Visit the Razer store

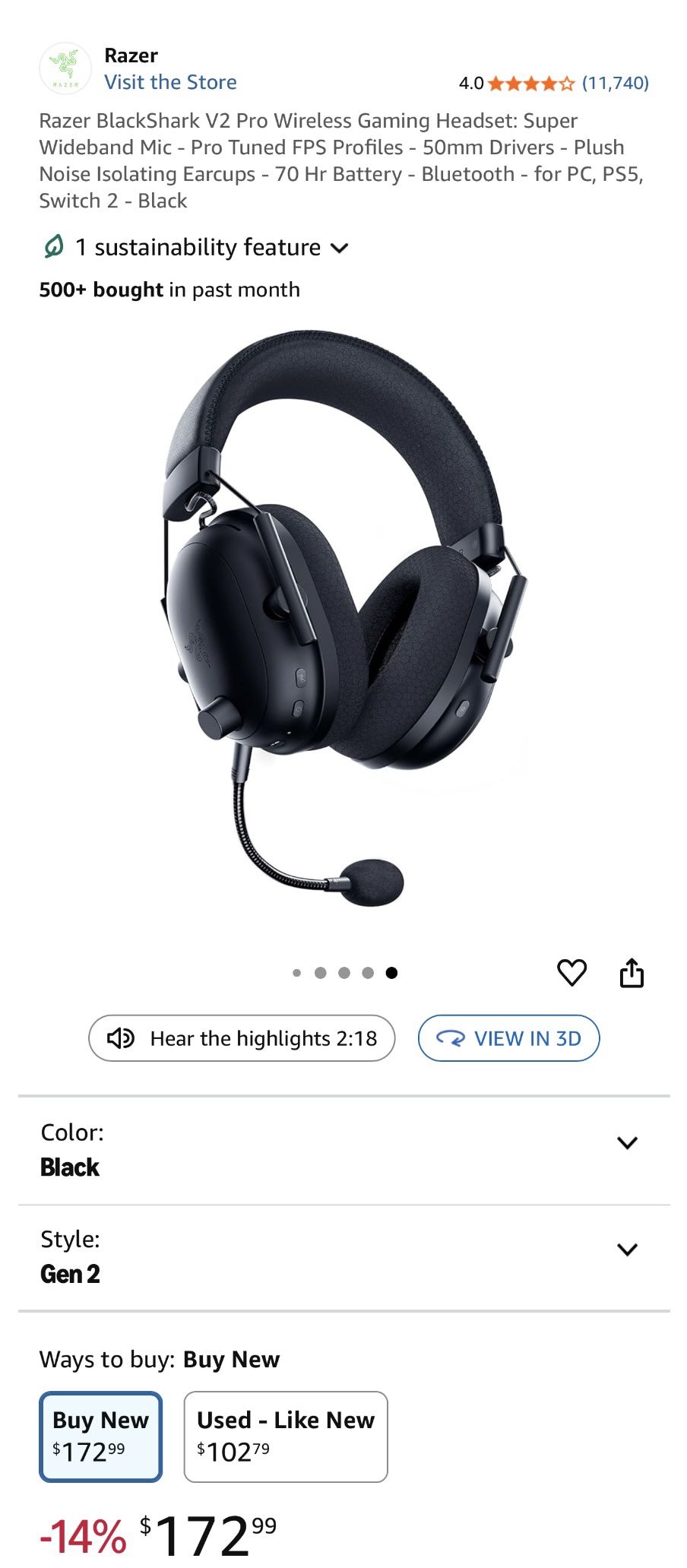[x=170, y=82]
